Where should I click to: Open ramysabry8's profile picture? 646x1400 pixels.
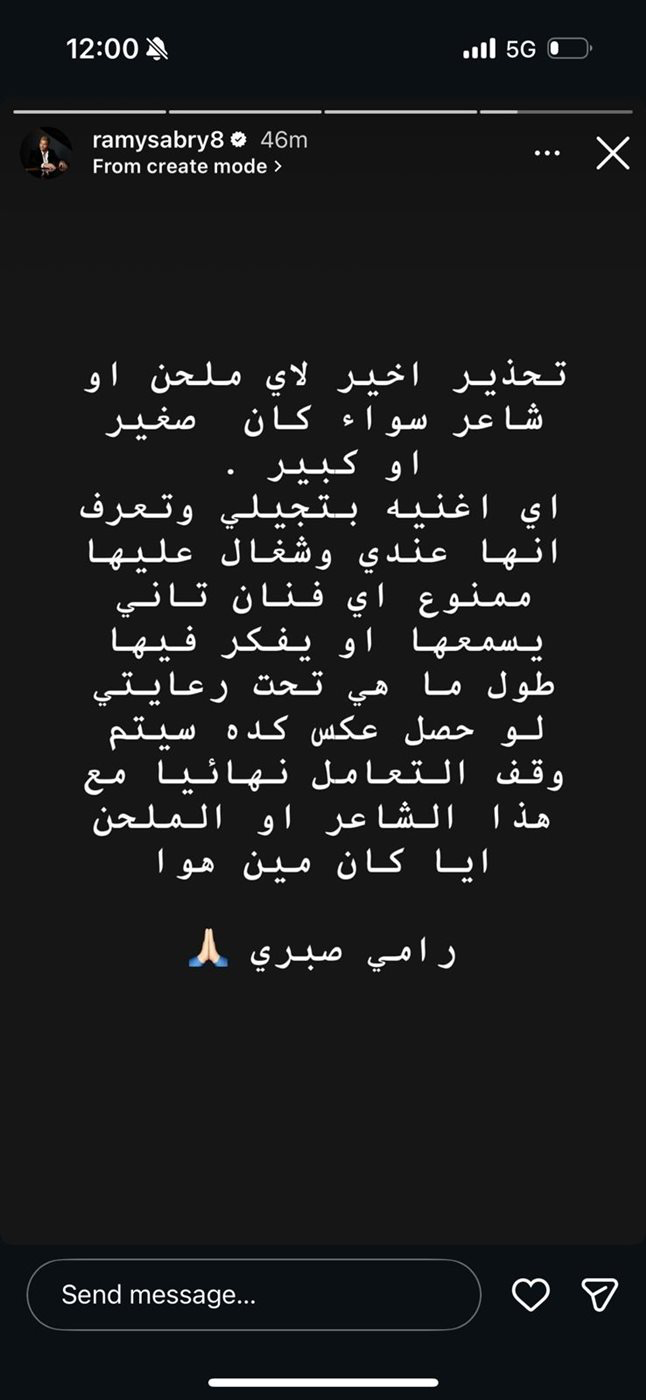click(x=47, y=153)
